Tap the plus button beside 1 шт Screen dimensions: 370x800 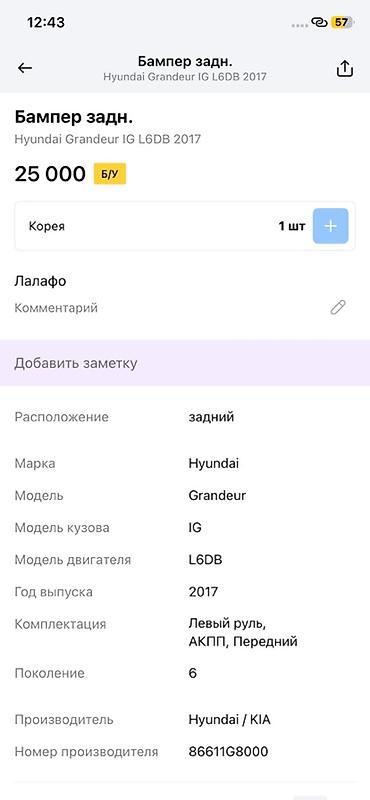click(331, 226)
